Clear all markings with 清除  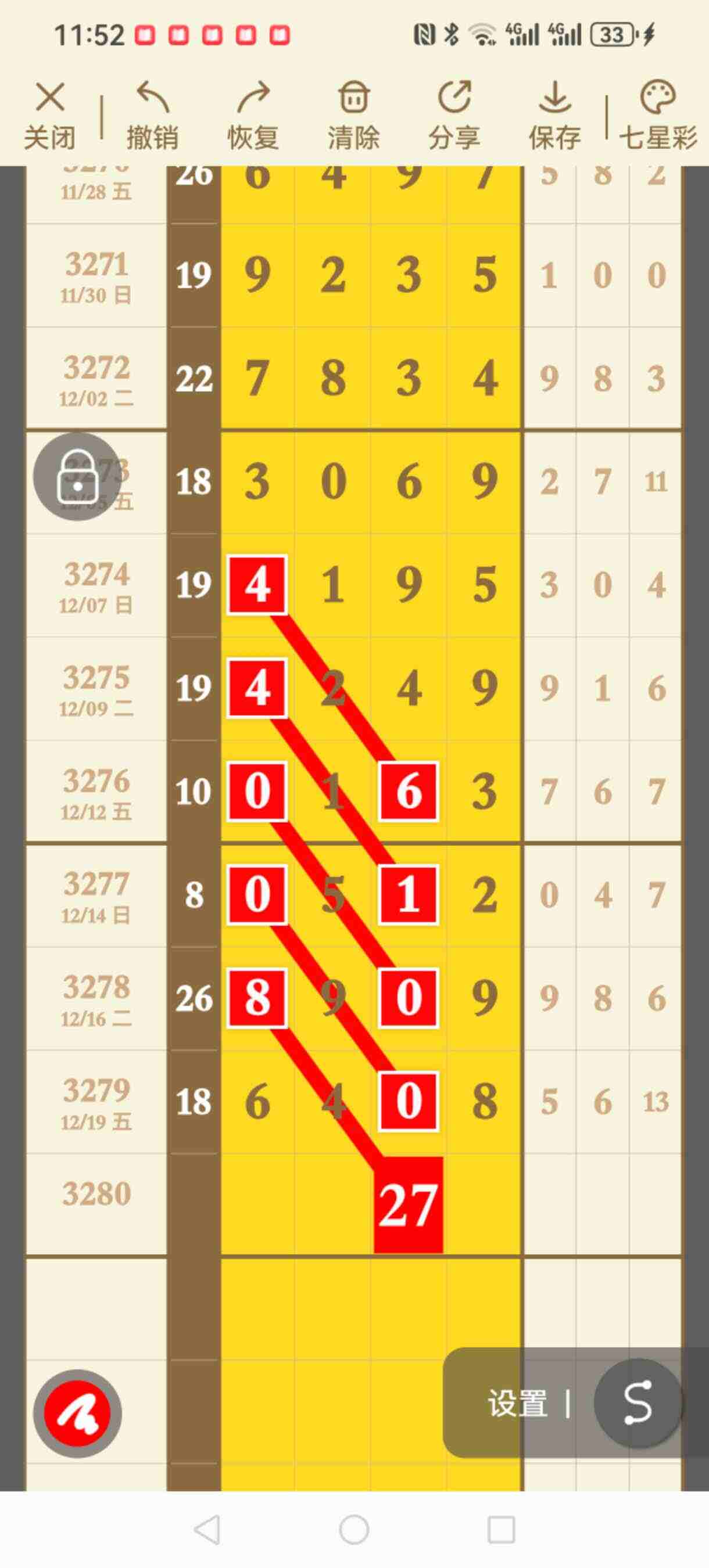(x=353, y=114)
